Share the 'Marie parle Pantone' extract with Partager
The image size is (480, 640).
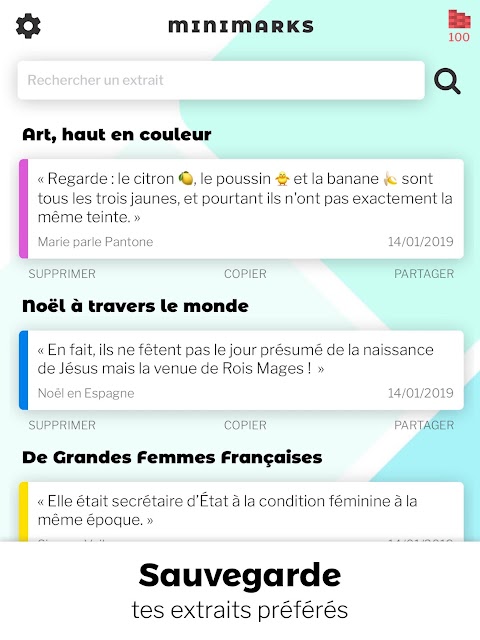tap(424, 273)
